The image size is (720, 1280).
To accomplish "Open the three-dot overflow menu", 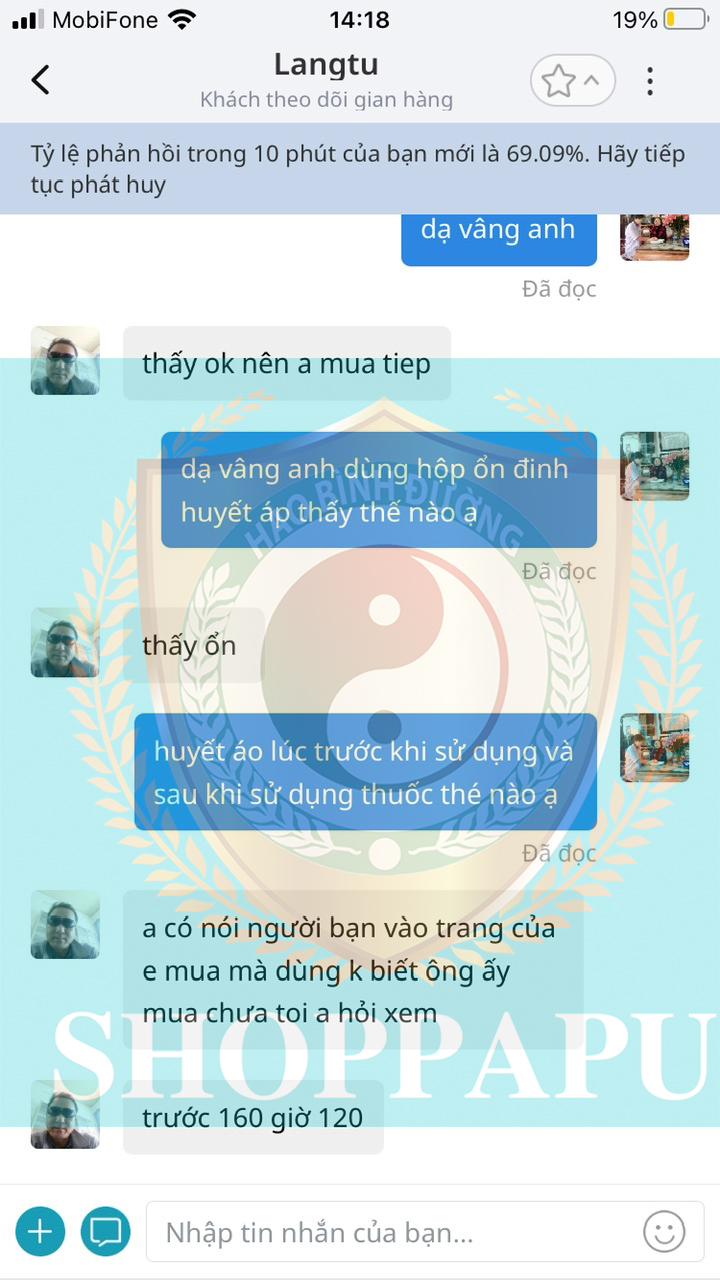I will pyautogui.click(x=650, y=81).
